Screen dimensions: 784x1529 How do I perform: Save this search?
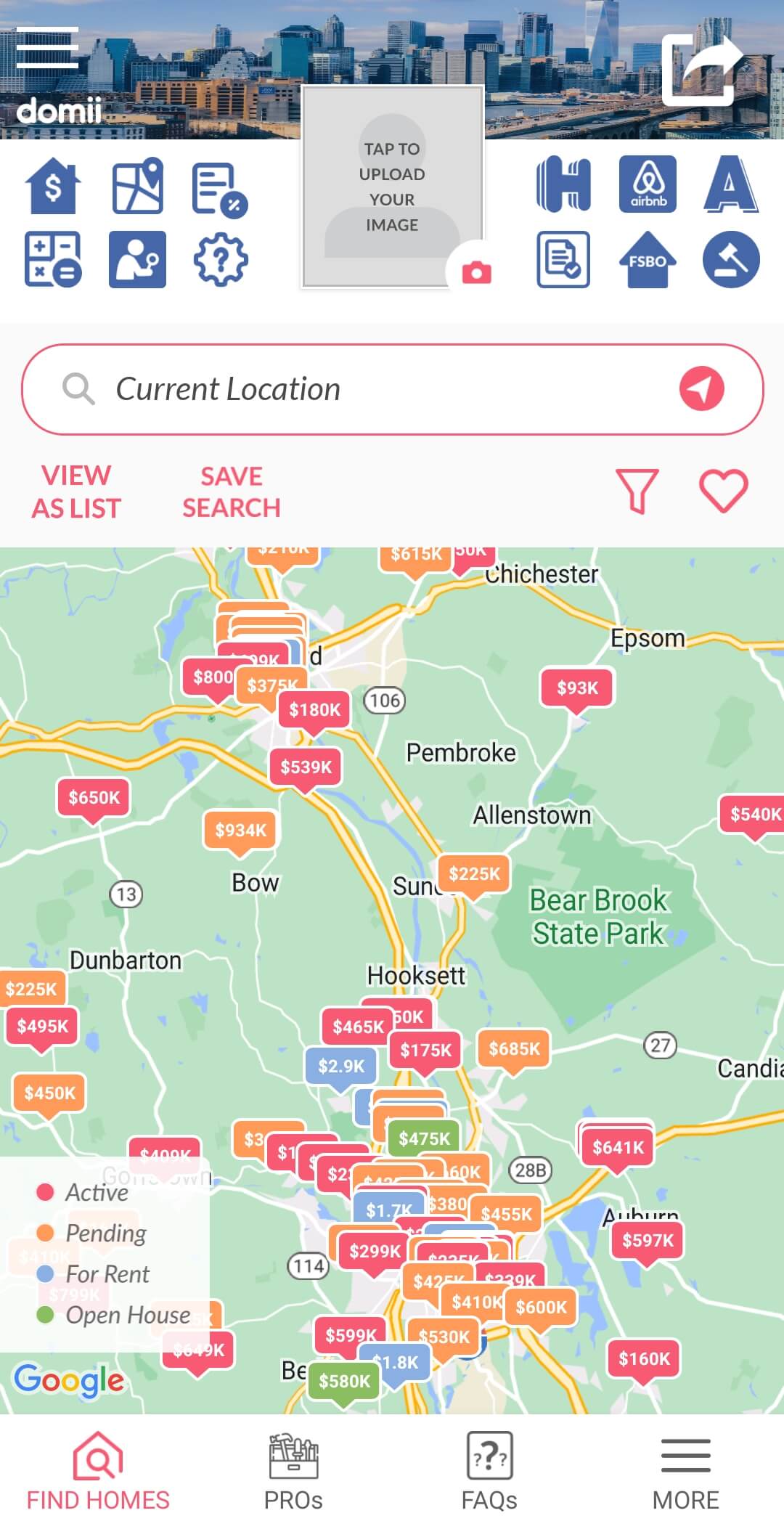pyautogui.click(x=231, y=492)
